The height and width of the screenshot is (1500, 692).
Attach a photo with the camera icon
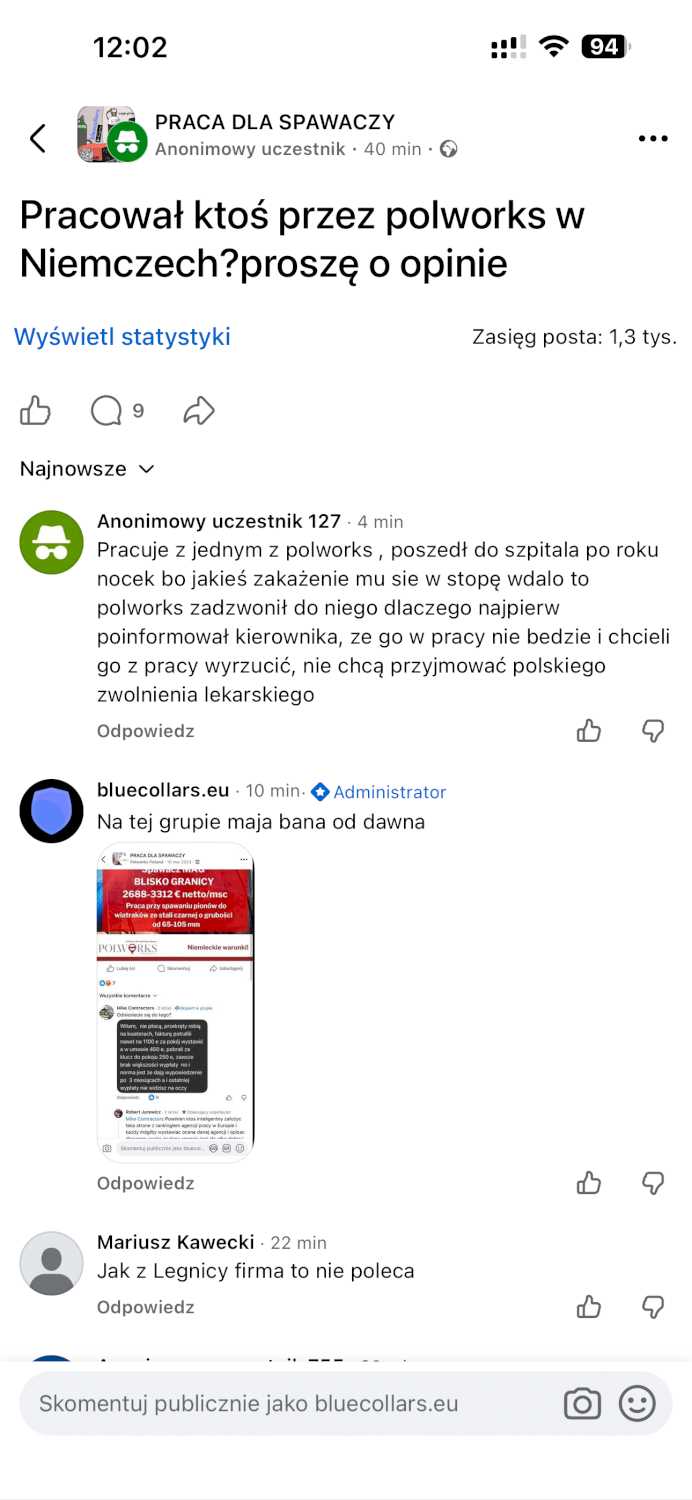click(582, 1403)
